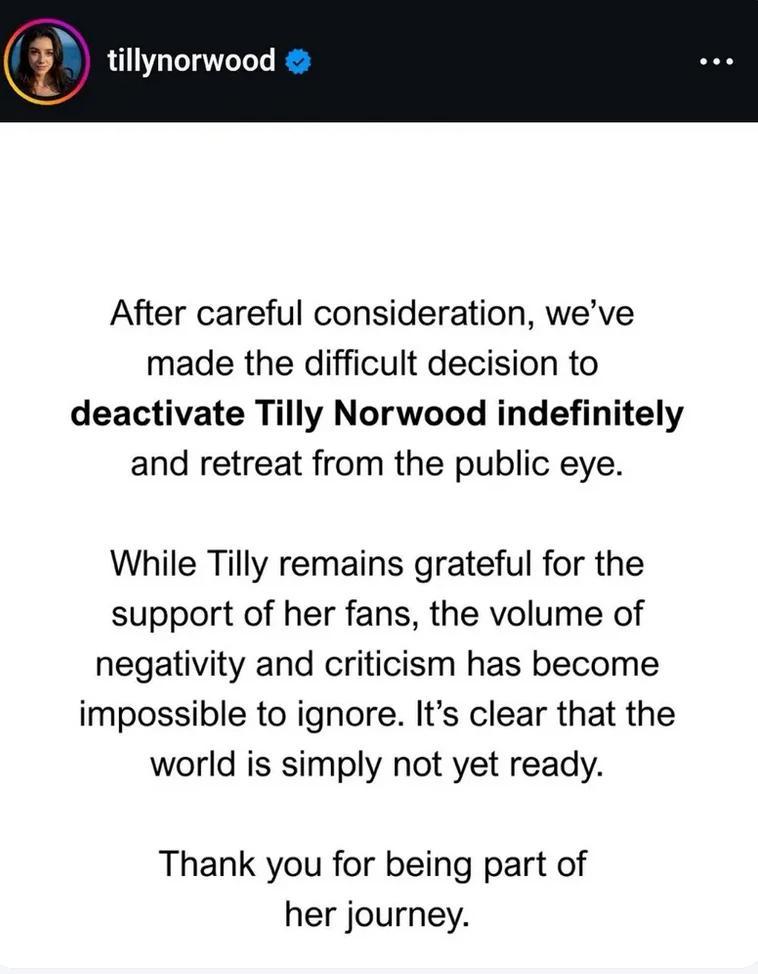The height and width of the screenshot is (974, 758).
Task: Visit the tillynorwood profile via username
Action: pyautogui.click(x=190, y=60)
